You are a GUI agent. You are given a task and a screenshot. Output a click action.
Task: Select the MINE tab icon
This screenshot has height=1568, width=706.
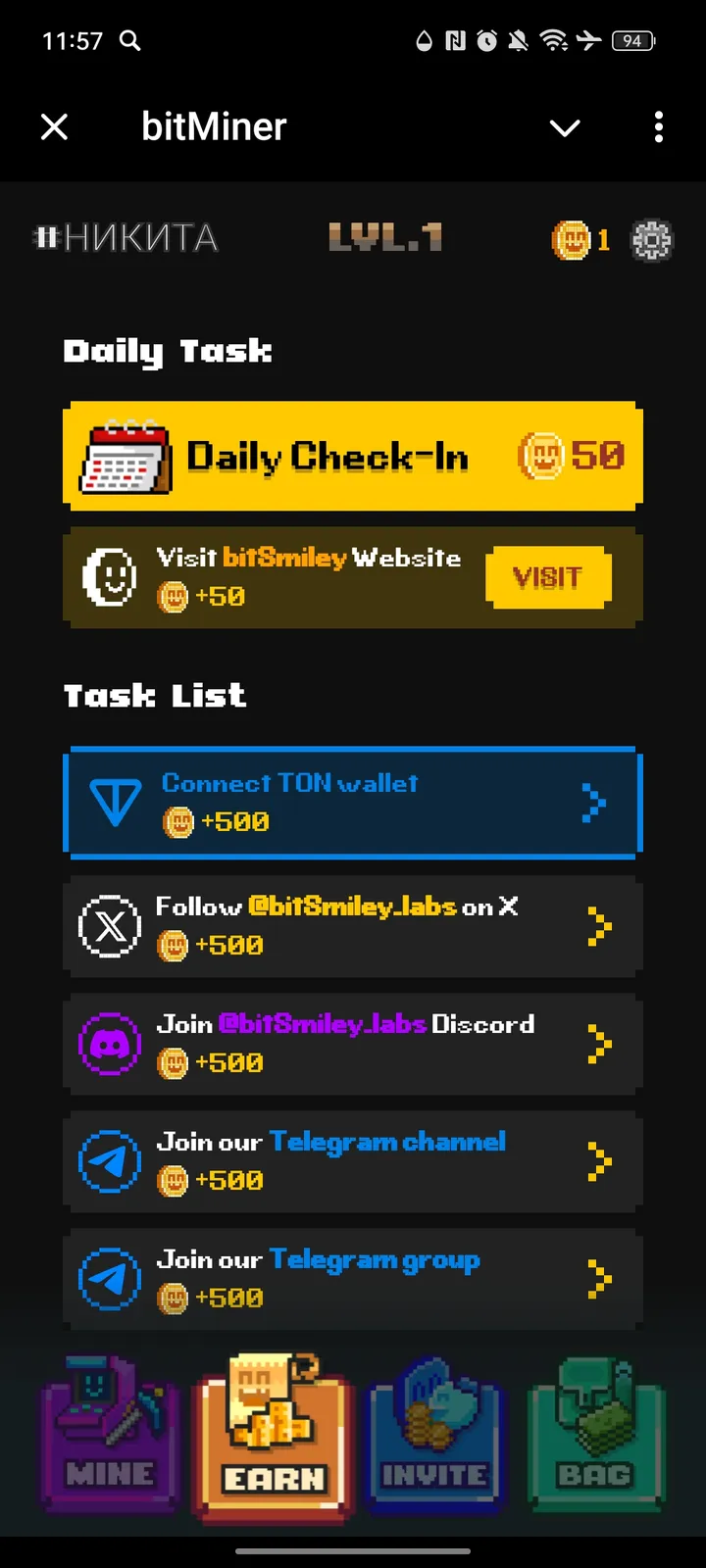coord(109,1434)
